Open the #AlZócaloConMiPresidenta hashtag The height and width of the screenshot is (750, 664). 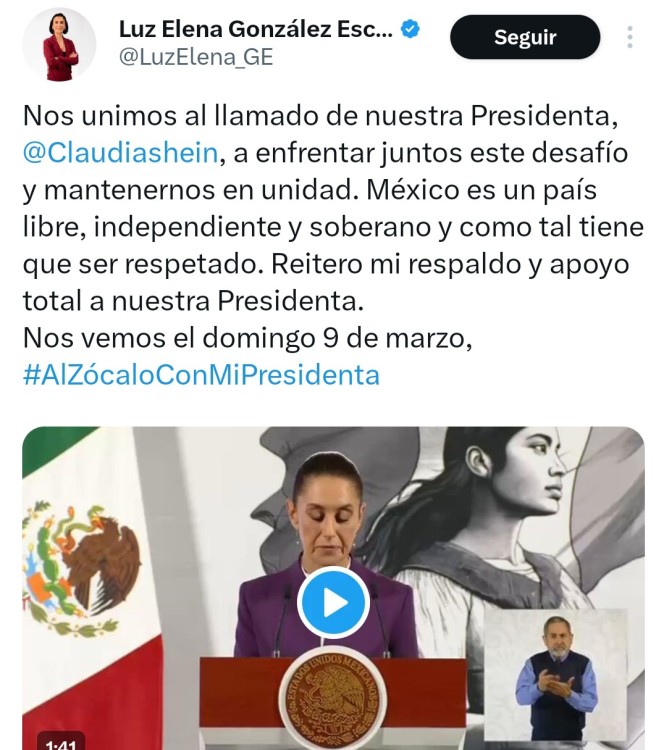coord(201,375)
